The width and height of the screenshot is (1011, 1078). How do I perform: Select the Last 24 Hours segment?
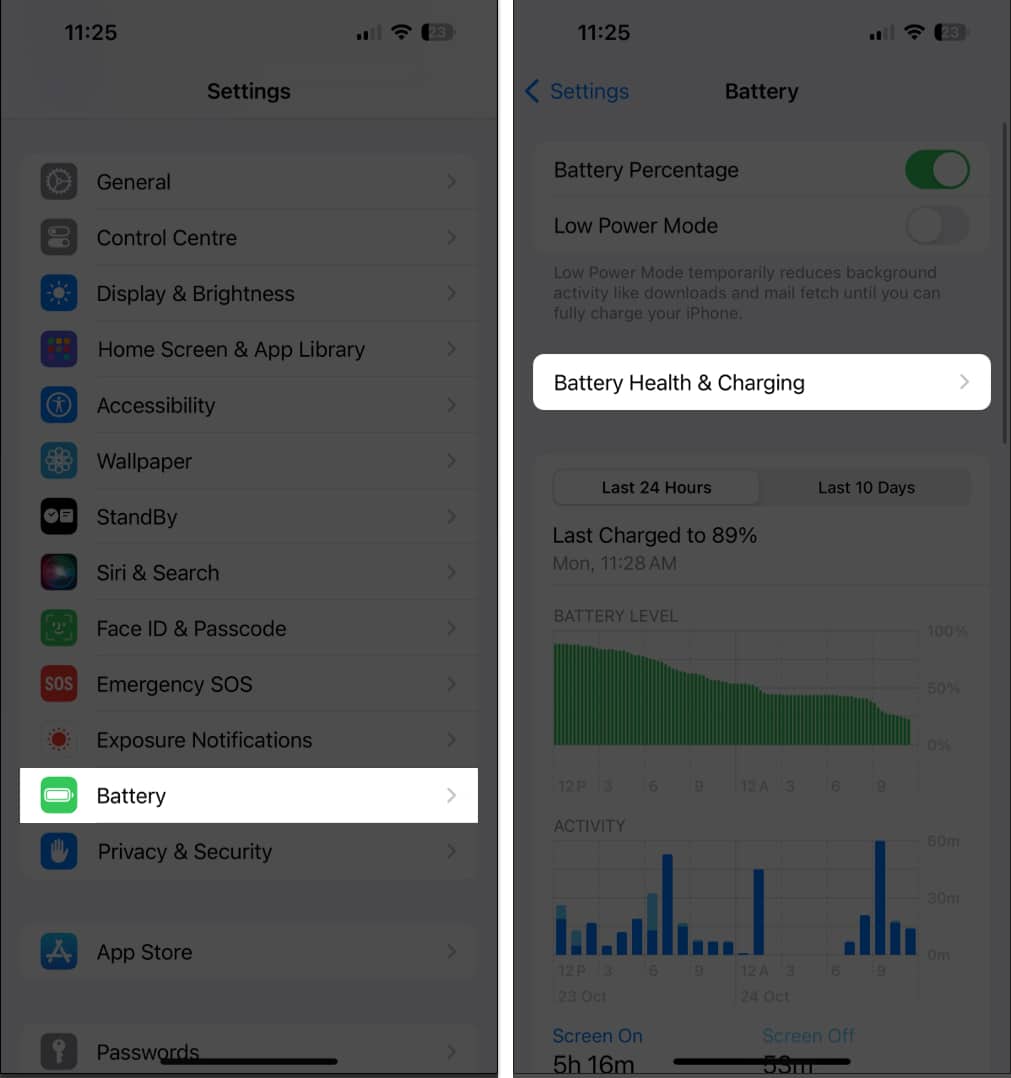(x=657, y=488)
